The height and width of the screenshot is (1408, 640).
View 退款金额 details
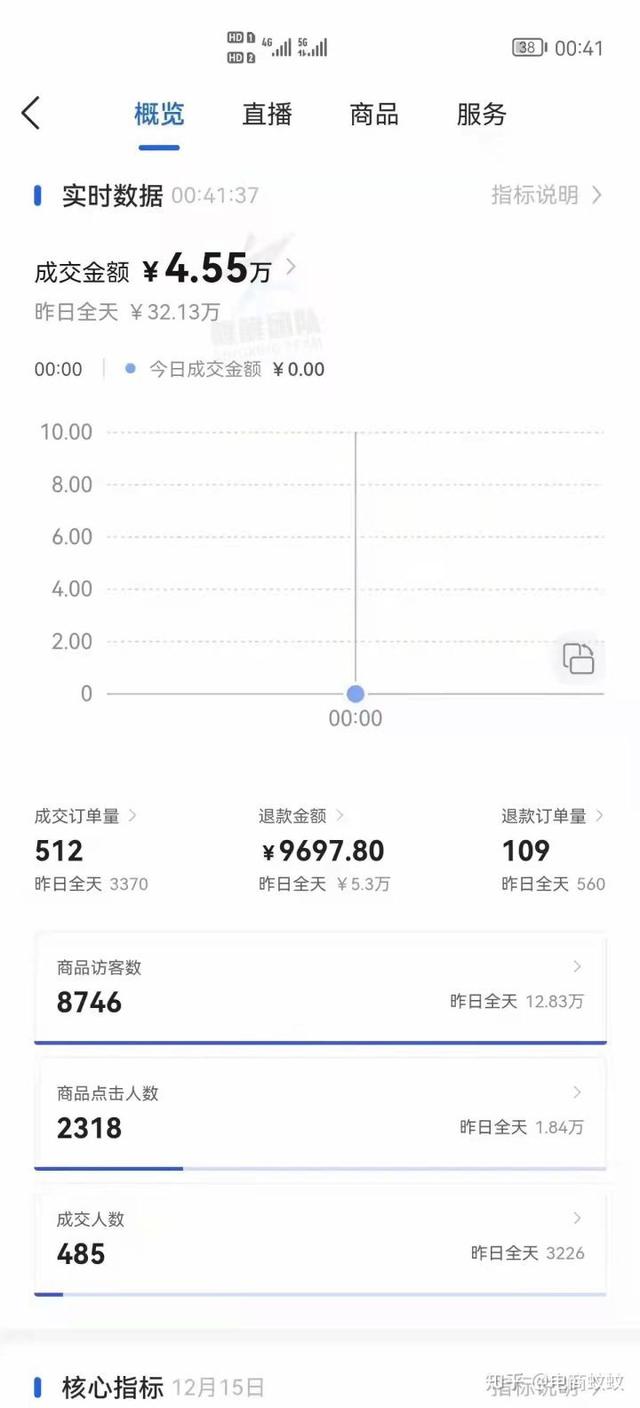pos(301,816)
